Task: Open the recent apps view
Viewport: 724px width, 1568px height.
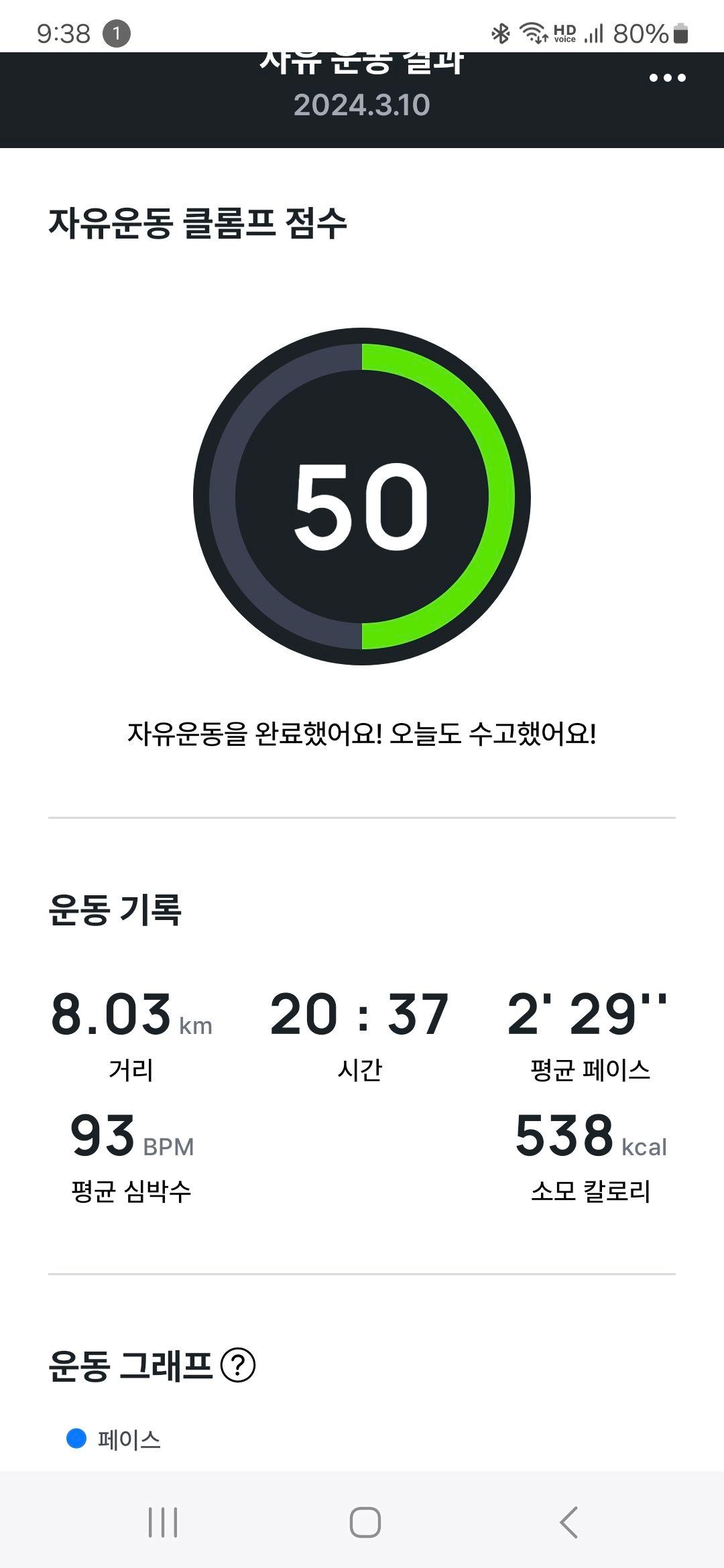Action: pos(163,1522)
